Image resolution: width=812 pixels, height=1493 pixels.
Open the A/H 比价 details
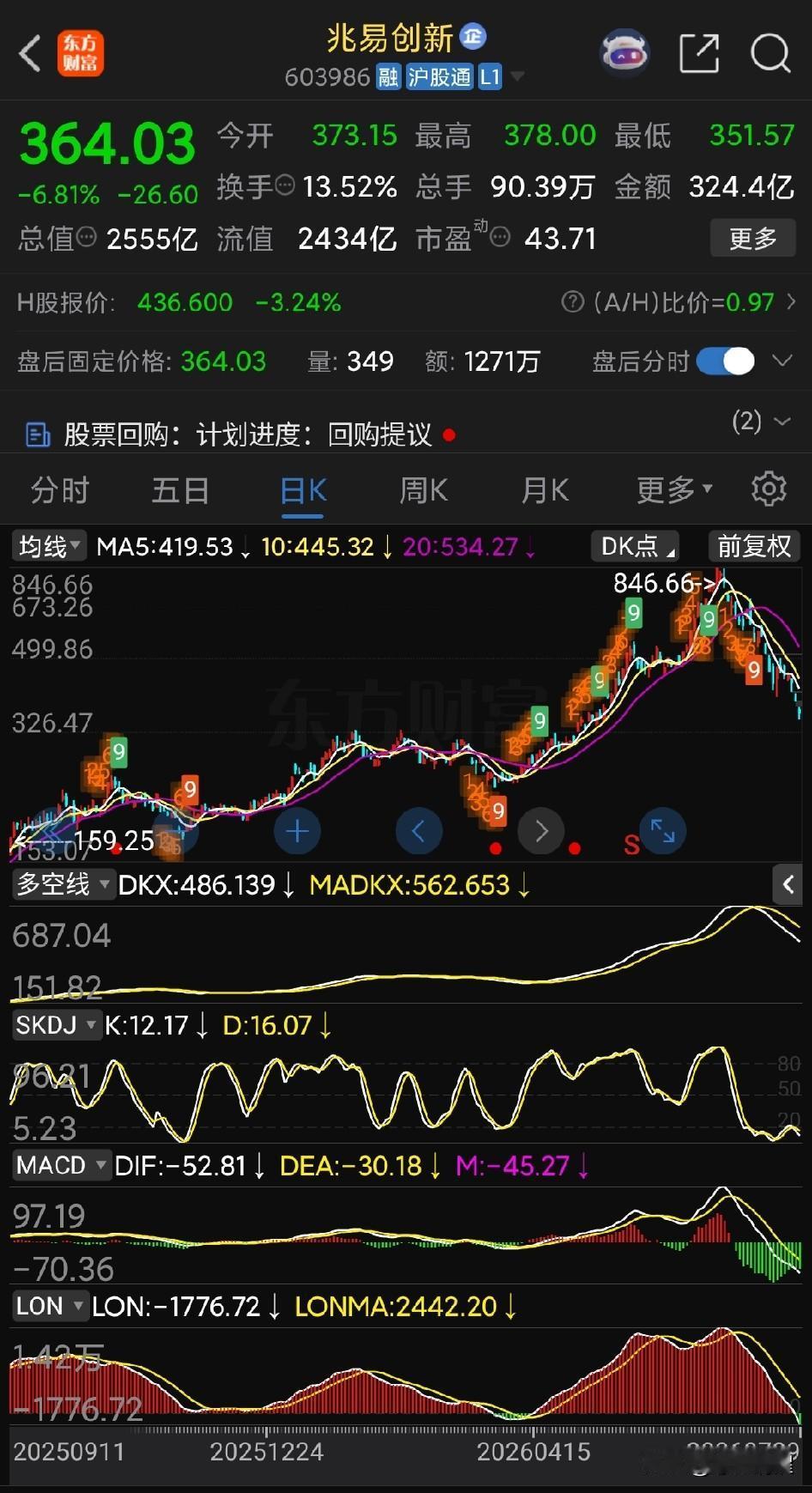click(x=678, y=302)
